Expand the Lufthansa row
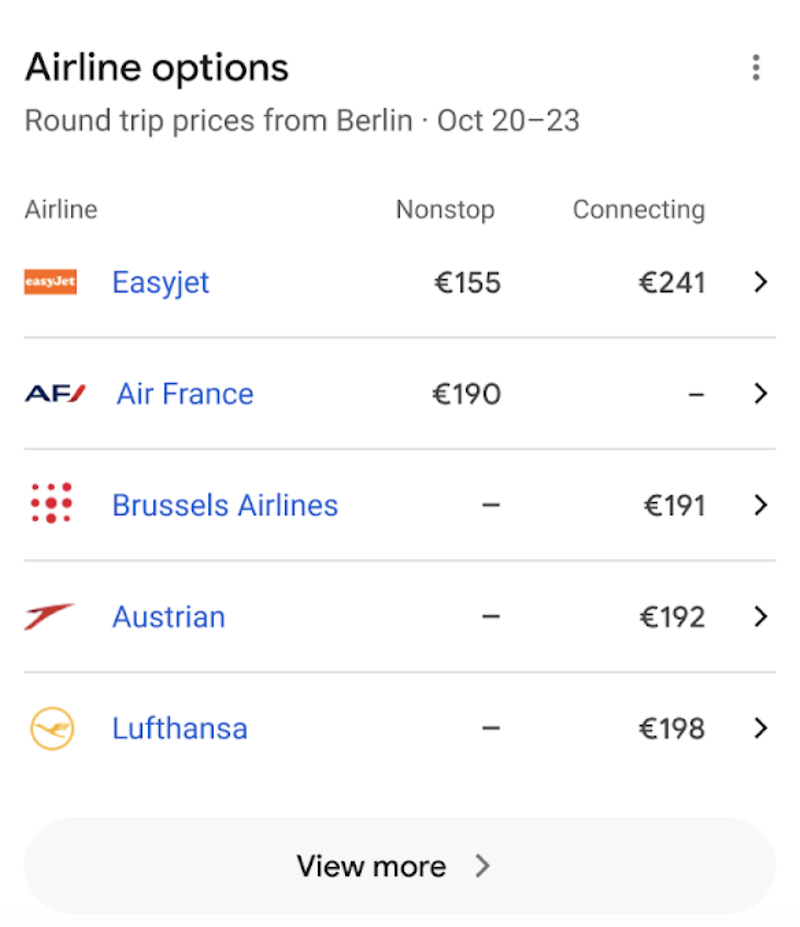800x927 pixels. point(761,728)
